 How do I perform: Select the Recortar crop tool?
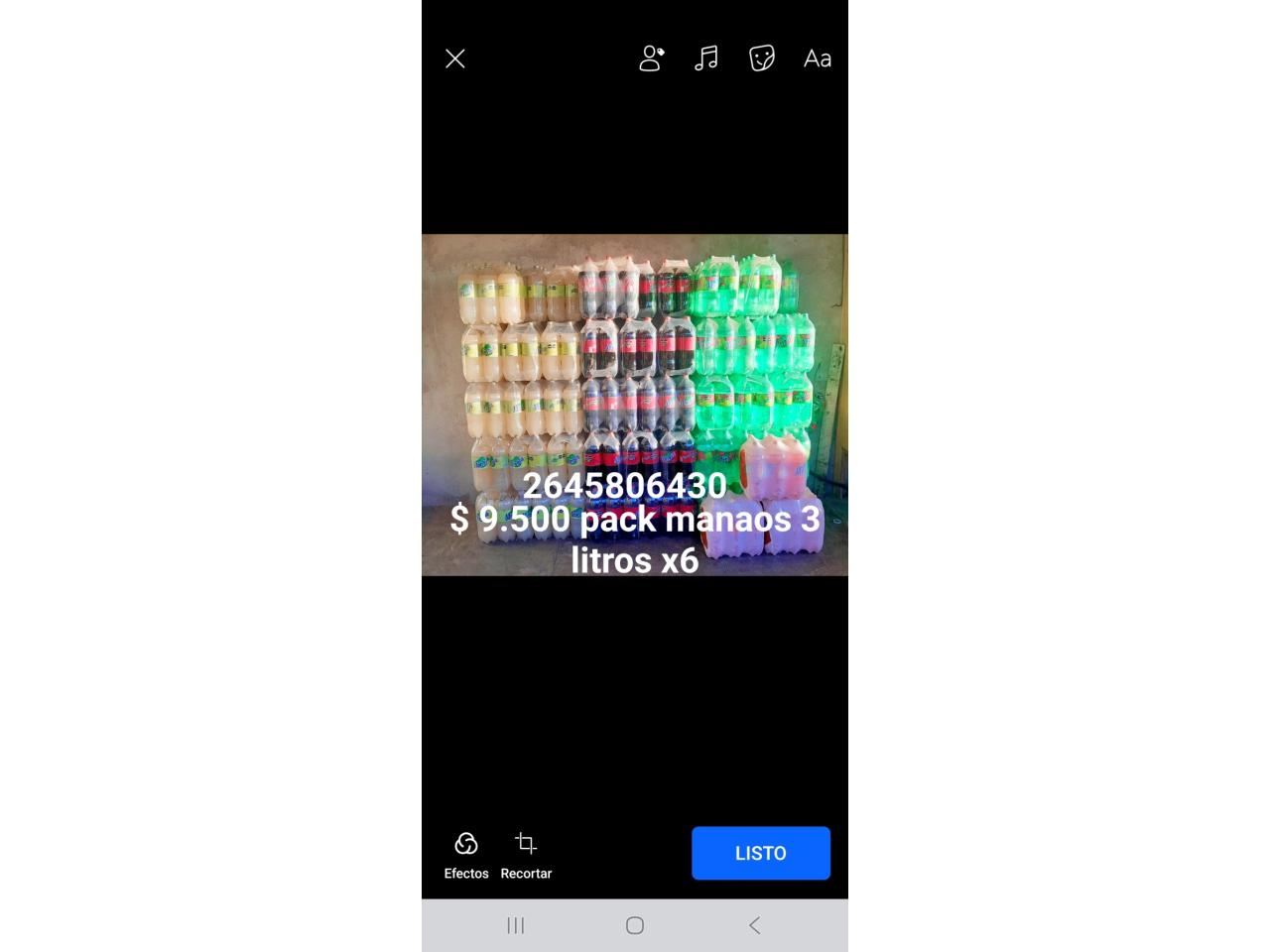[x=526, y=854]
